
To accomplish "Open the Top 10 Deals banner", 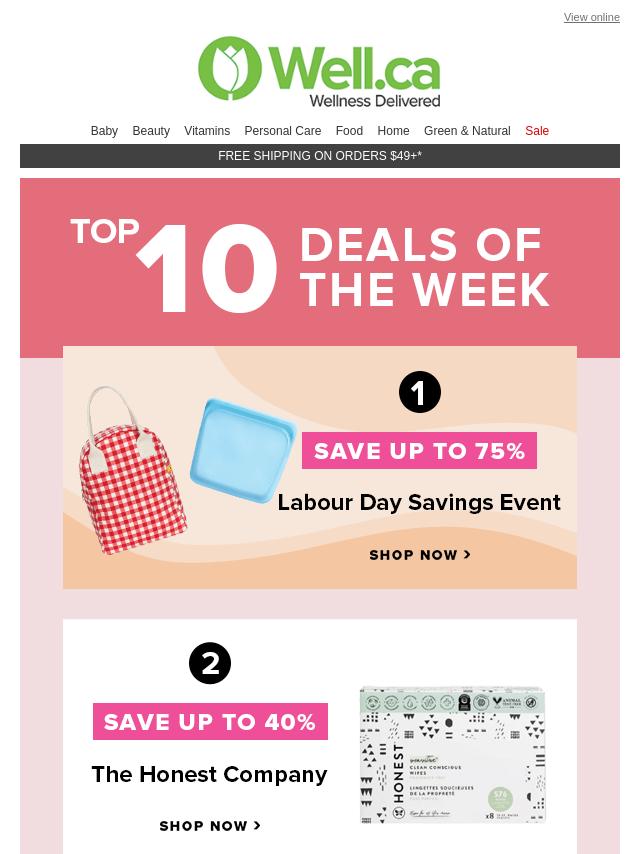I will [320, 267].
